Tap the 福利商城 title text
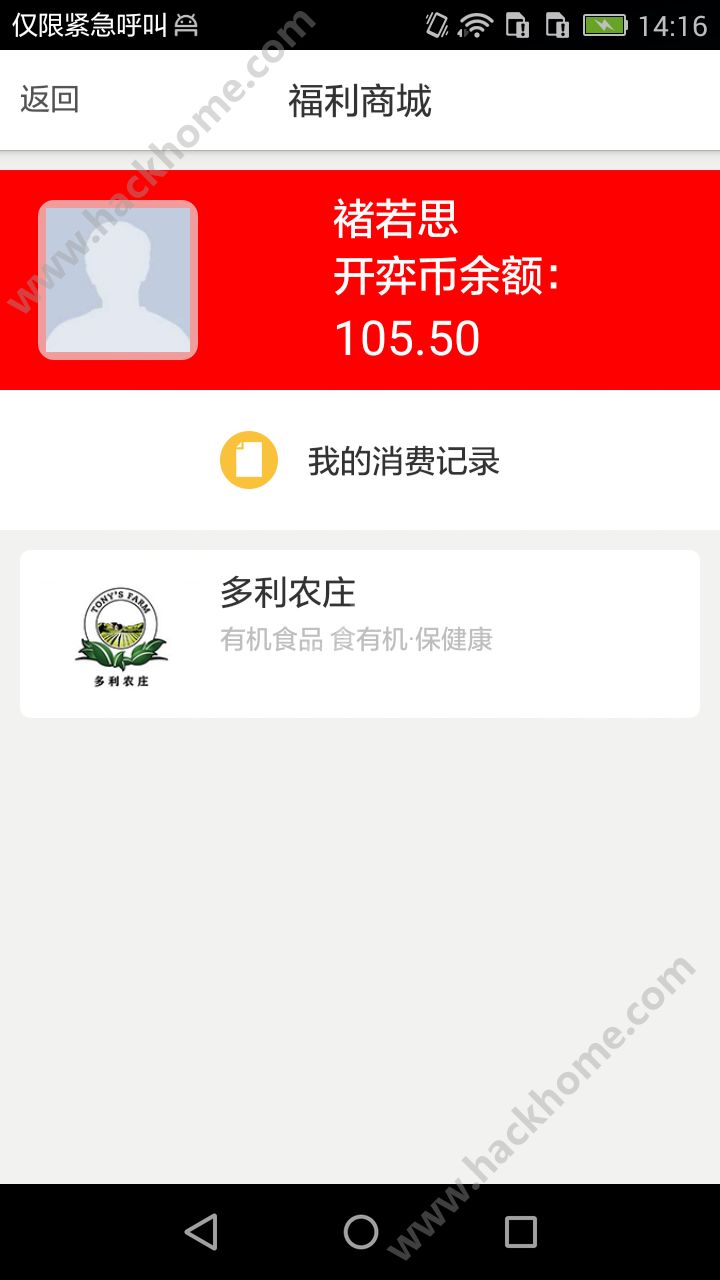Screen dimensions: 720x1280 360,100
